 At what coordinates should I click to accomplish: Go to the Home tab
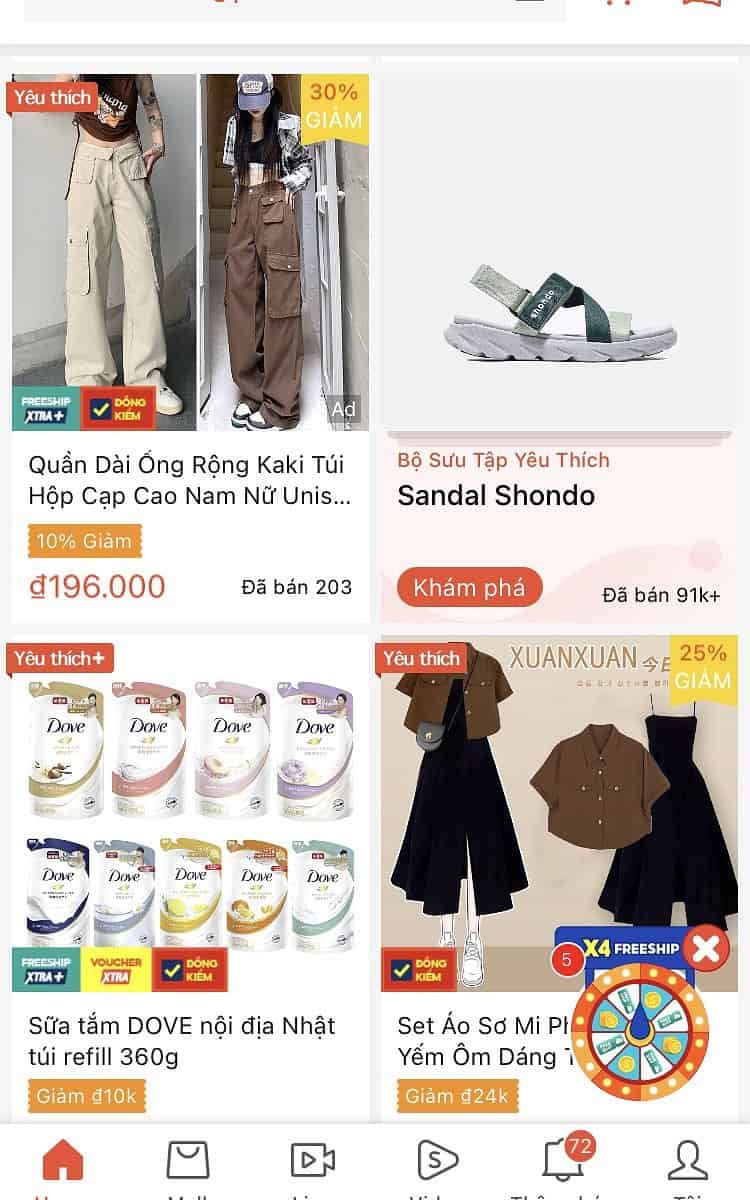[x=63, y=1162]
